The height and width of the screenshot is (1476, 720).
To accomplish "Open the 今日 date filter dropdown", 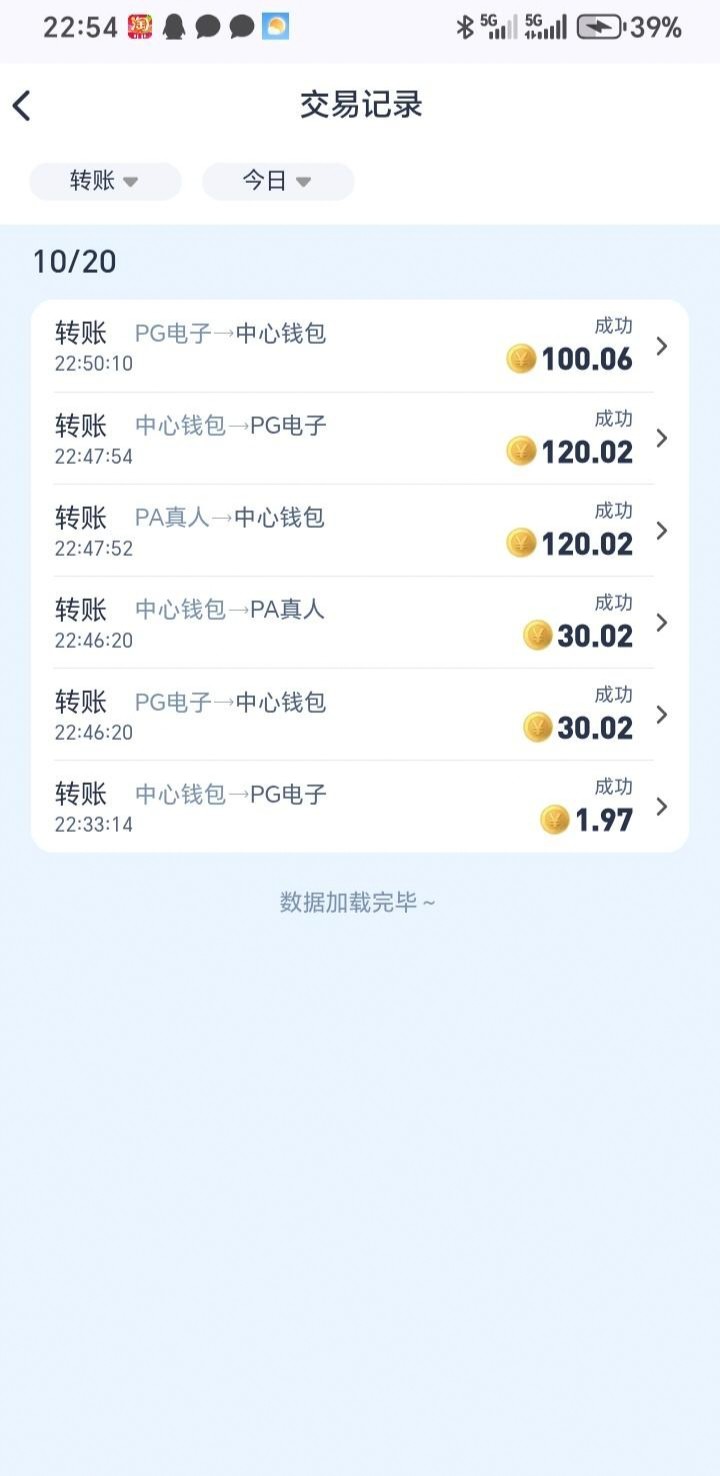I will (x=278, y=181).
